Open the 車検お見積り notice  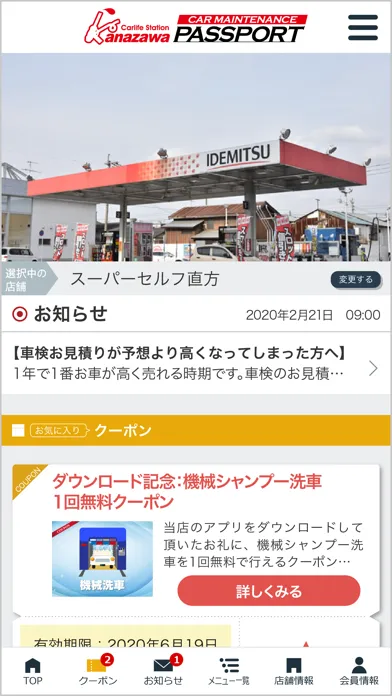point(196,363)
